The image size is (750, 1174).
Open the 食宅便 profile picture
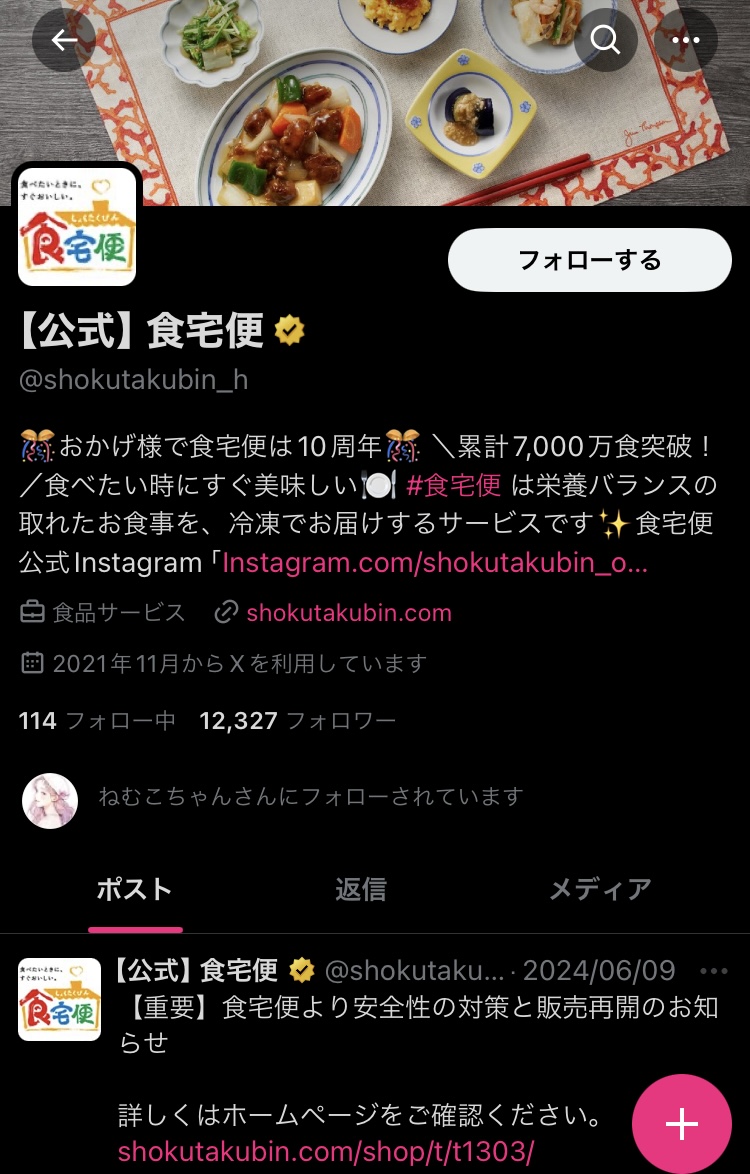point(77,226)
